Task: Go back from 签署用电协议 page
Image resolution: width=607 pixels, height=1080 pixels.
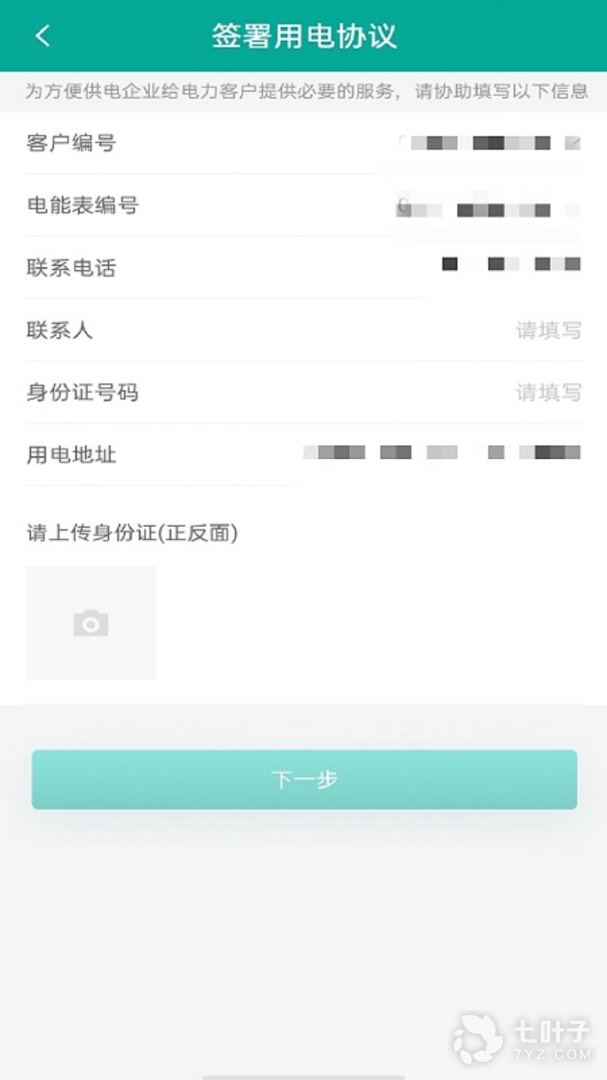Action: point(42,36)
